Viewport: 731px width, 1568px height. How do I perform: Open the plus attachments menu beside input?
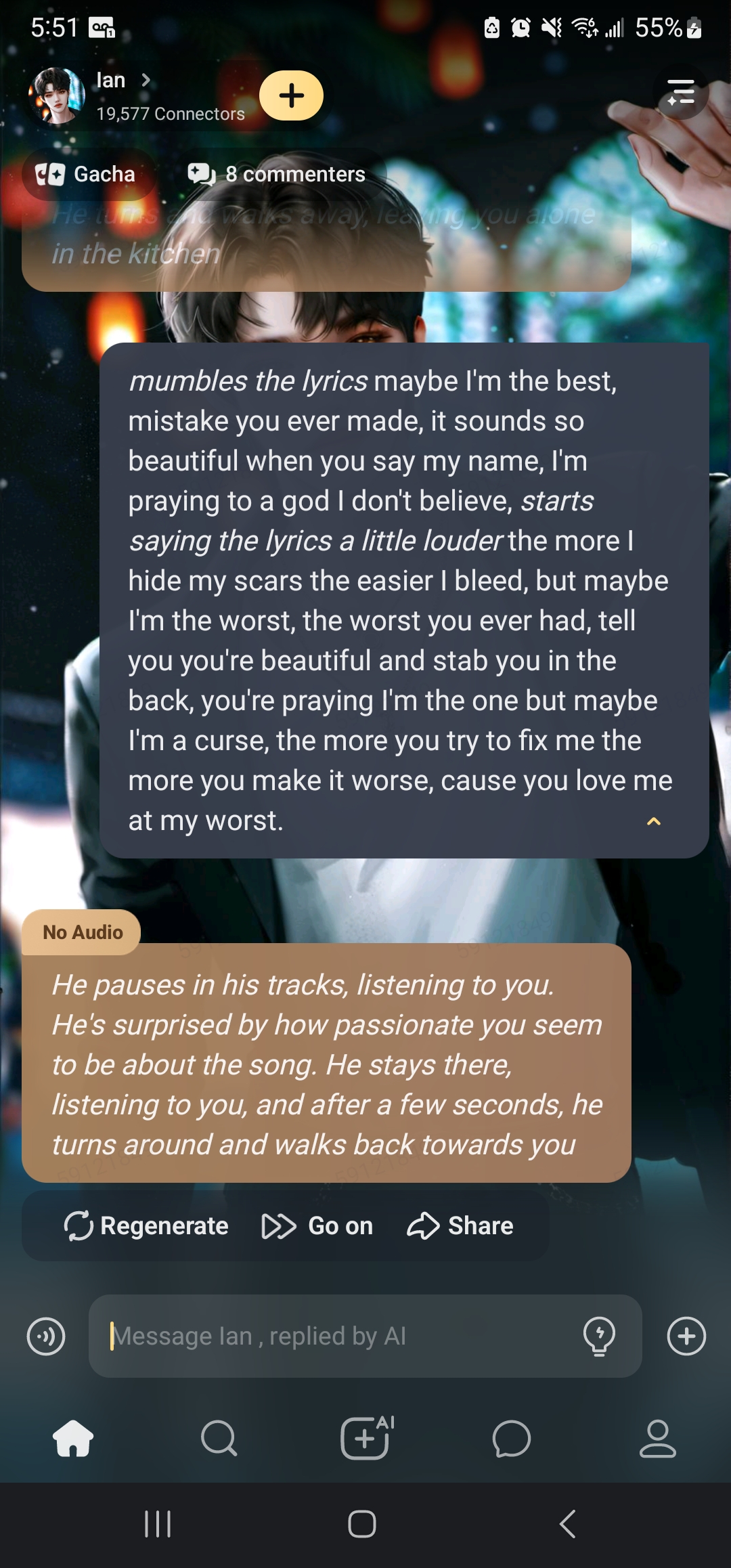686,1336
